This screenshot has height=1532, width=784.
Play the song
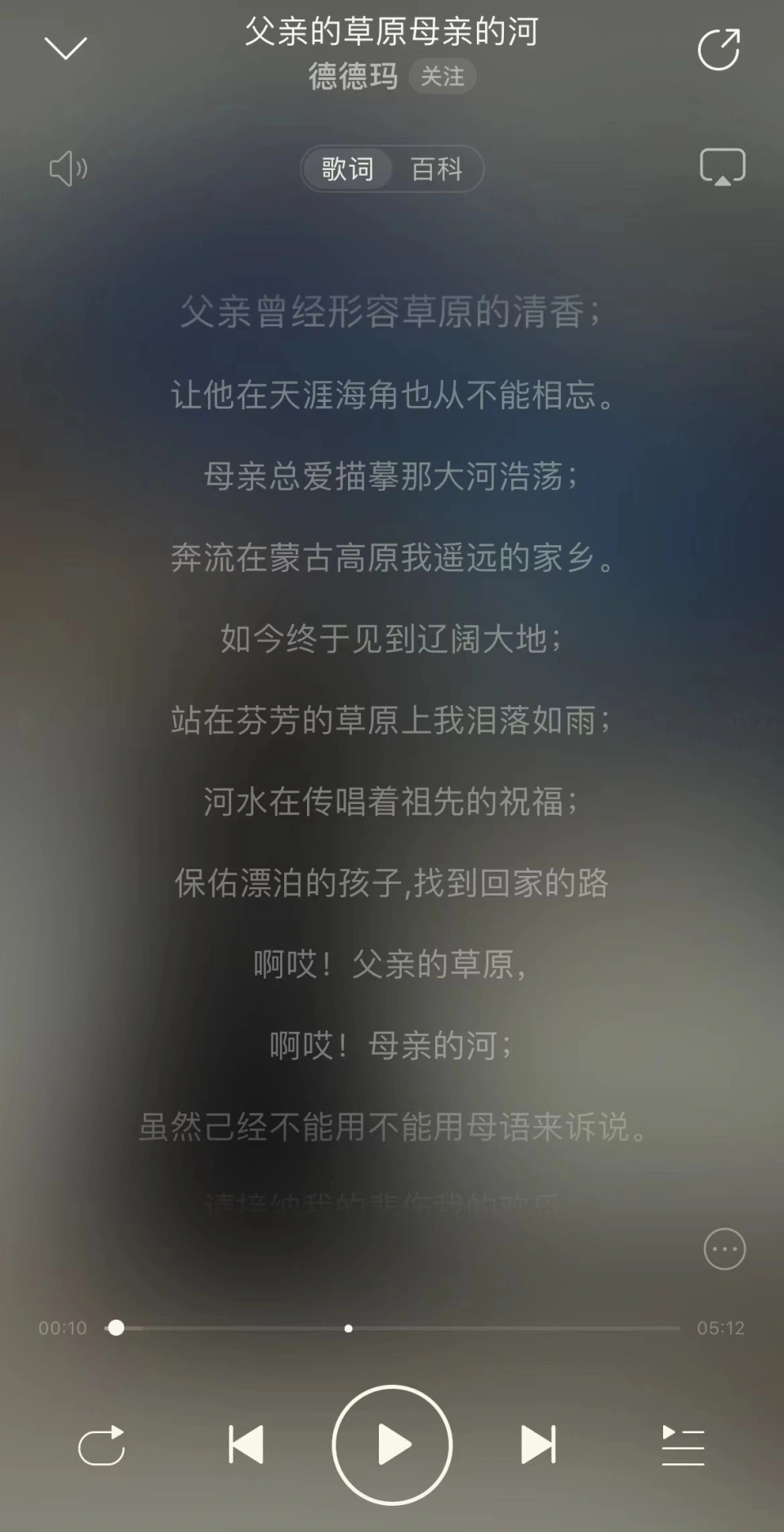tap(392, 1445)
